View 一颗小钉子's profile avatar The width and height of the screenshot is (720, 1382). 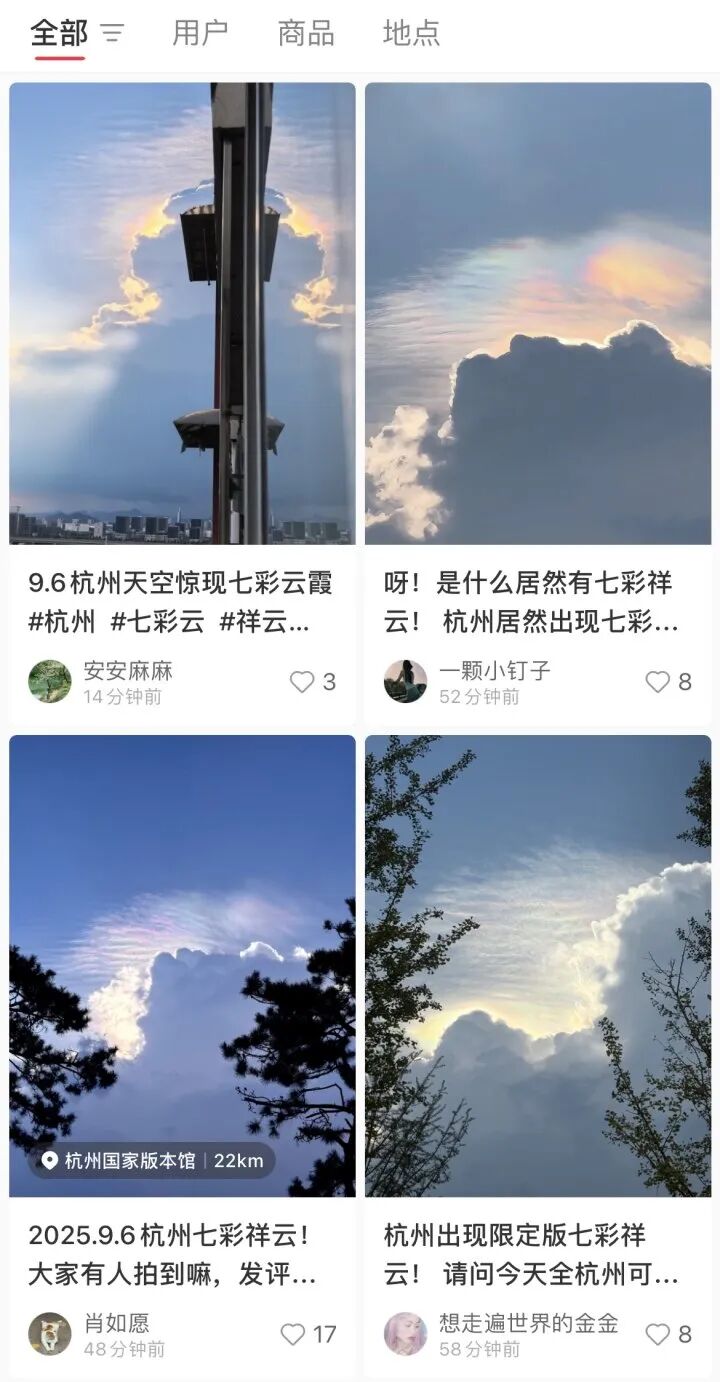point(406,682)
